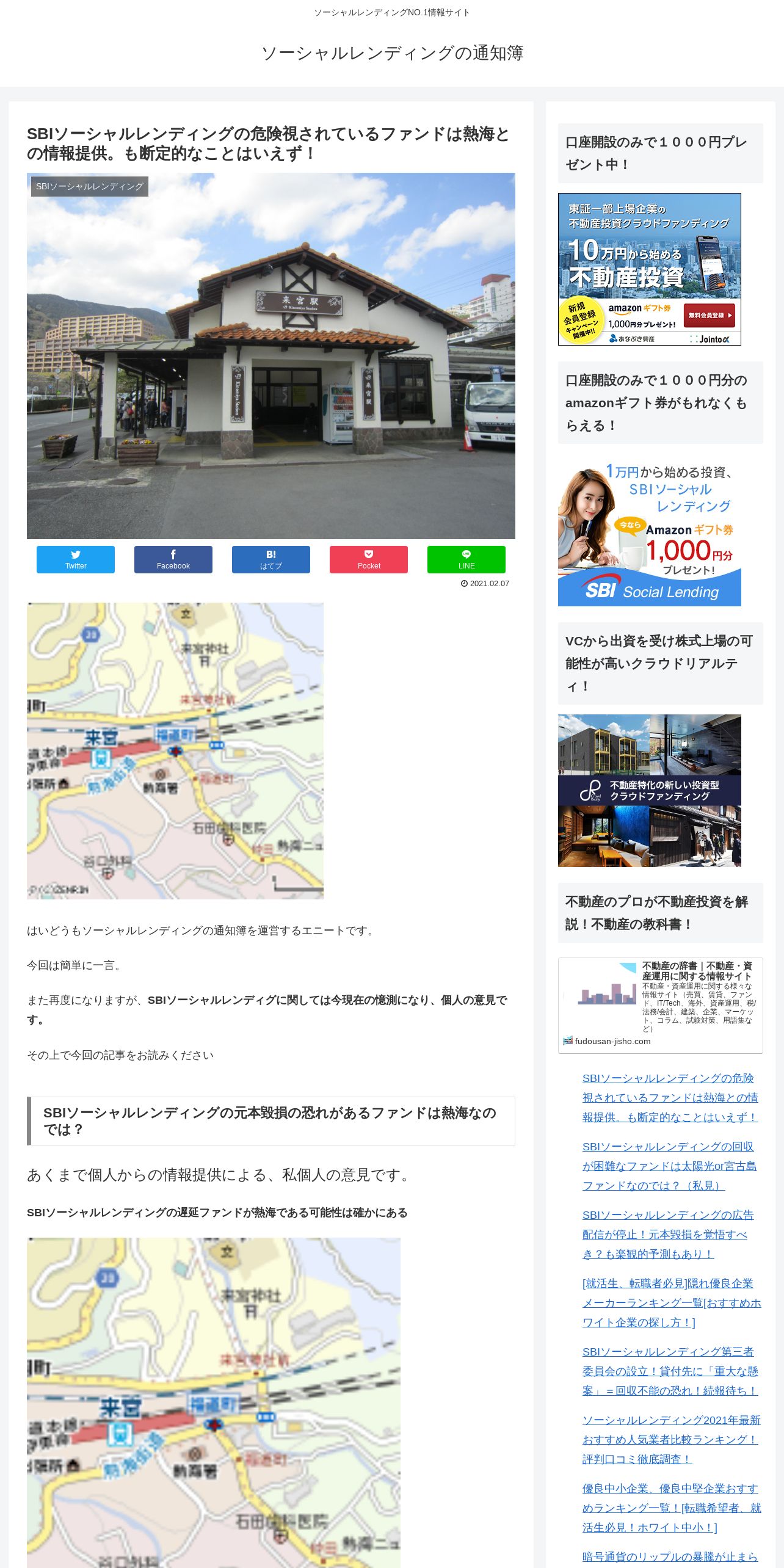Open the 2021年最新おすすめ人気業者比較ランキング link
The width and height of the screenshot is (784, 1568).
pos(672,1439)
